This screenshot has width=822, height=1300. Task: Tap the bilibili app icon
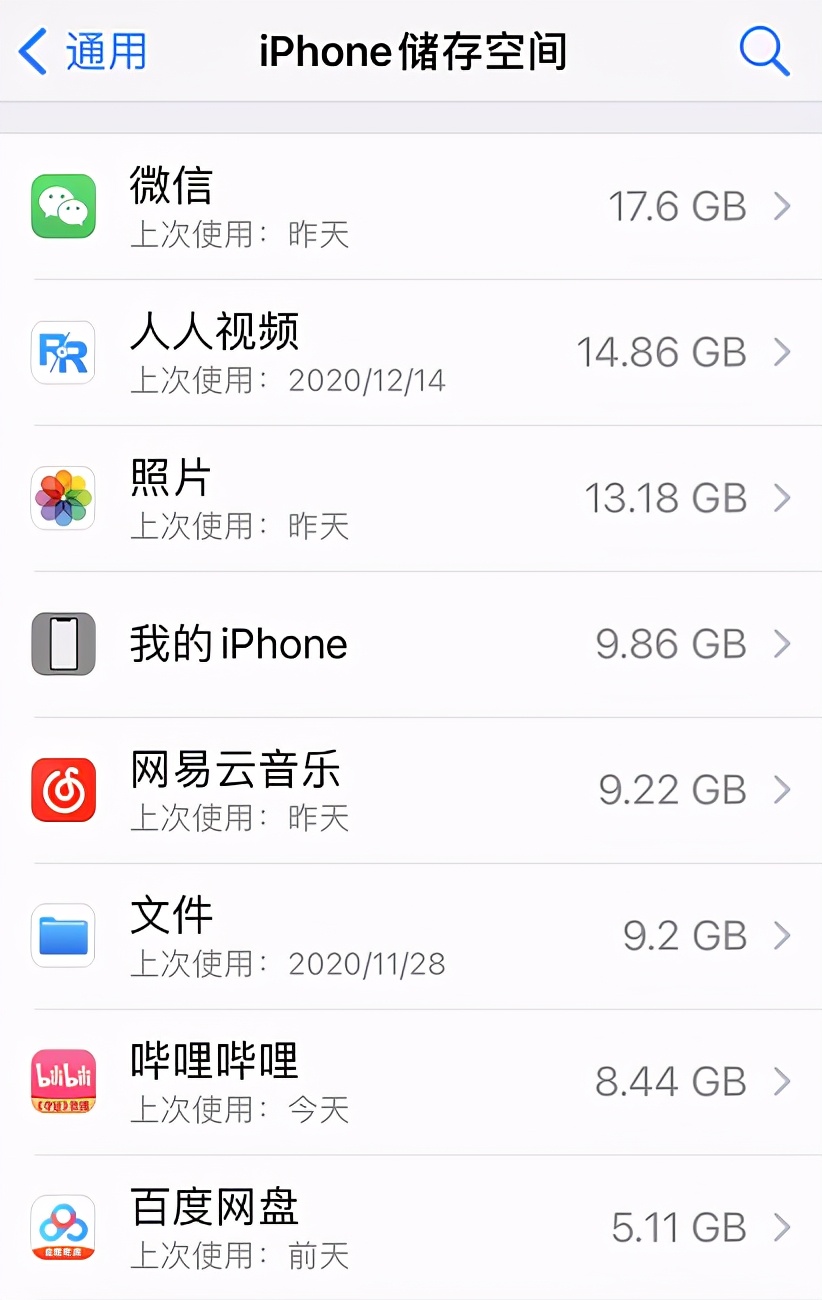click(62, 1081)
